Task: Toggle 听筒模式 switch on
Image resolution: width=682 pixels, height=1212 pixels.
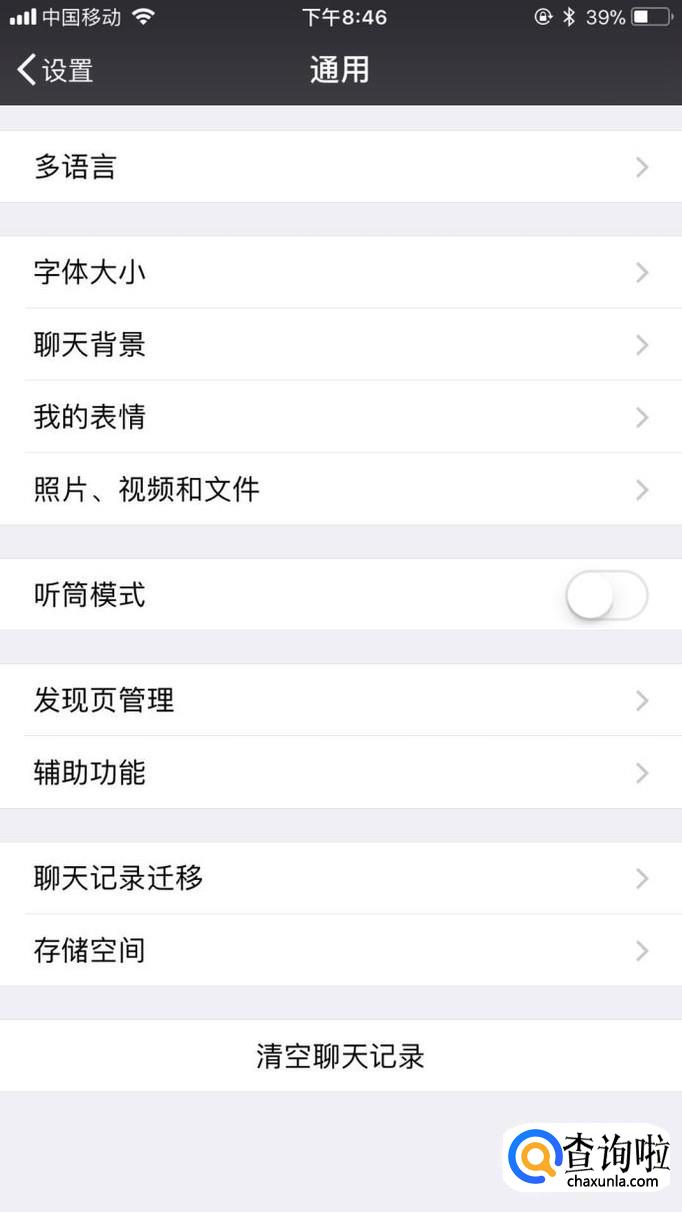Action: click(x=606, y=596)
